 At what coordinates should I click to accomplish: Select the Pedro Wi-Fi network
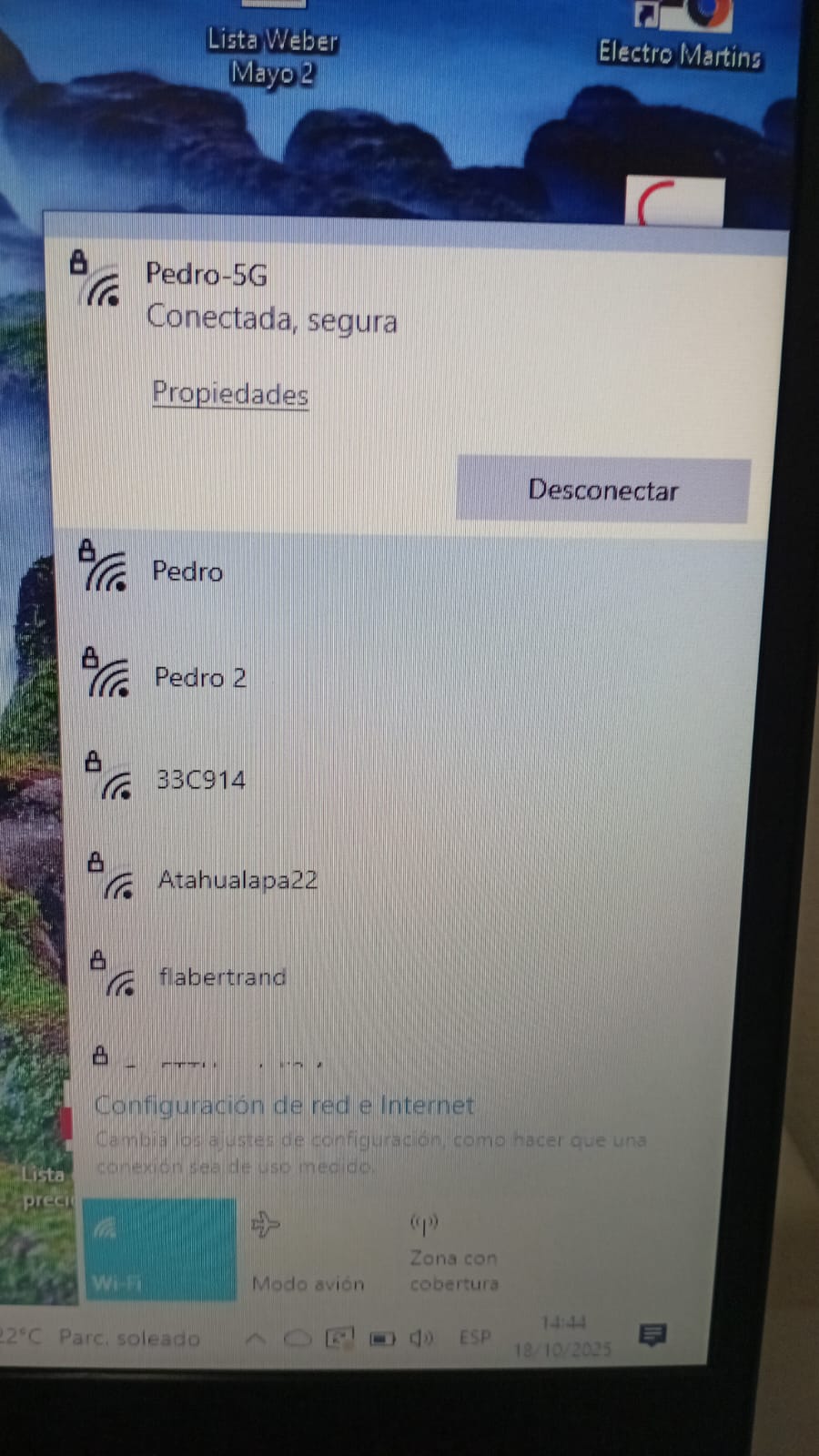[187, 571]
